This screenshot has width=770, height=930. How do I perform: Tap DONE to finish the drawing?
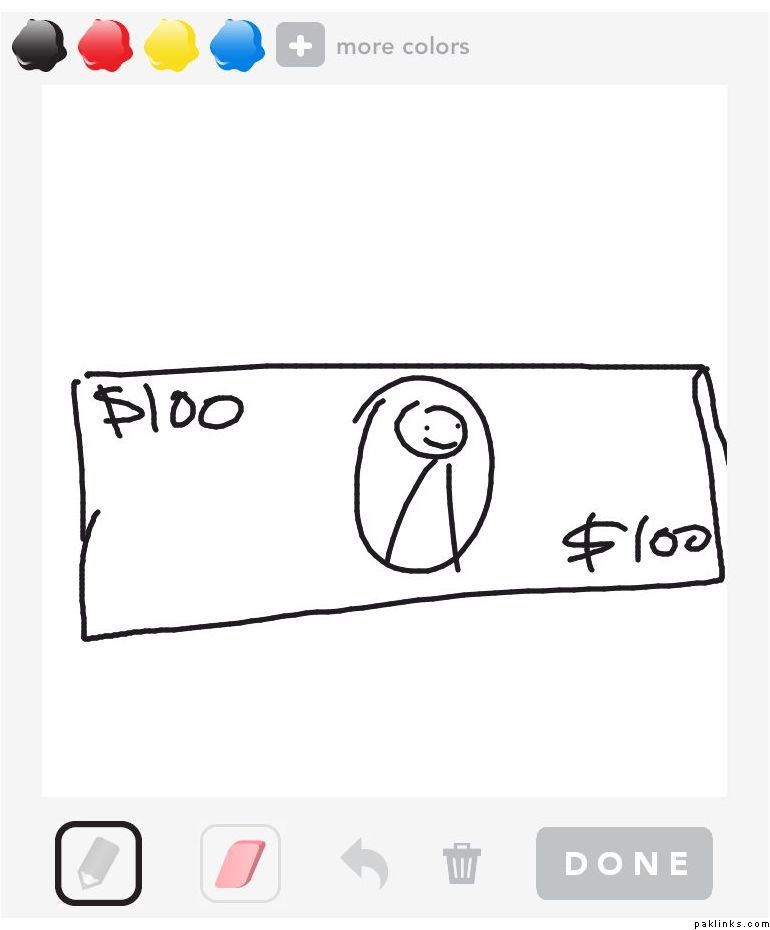625,863
